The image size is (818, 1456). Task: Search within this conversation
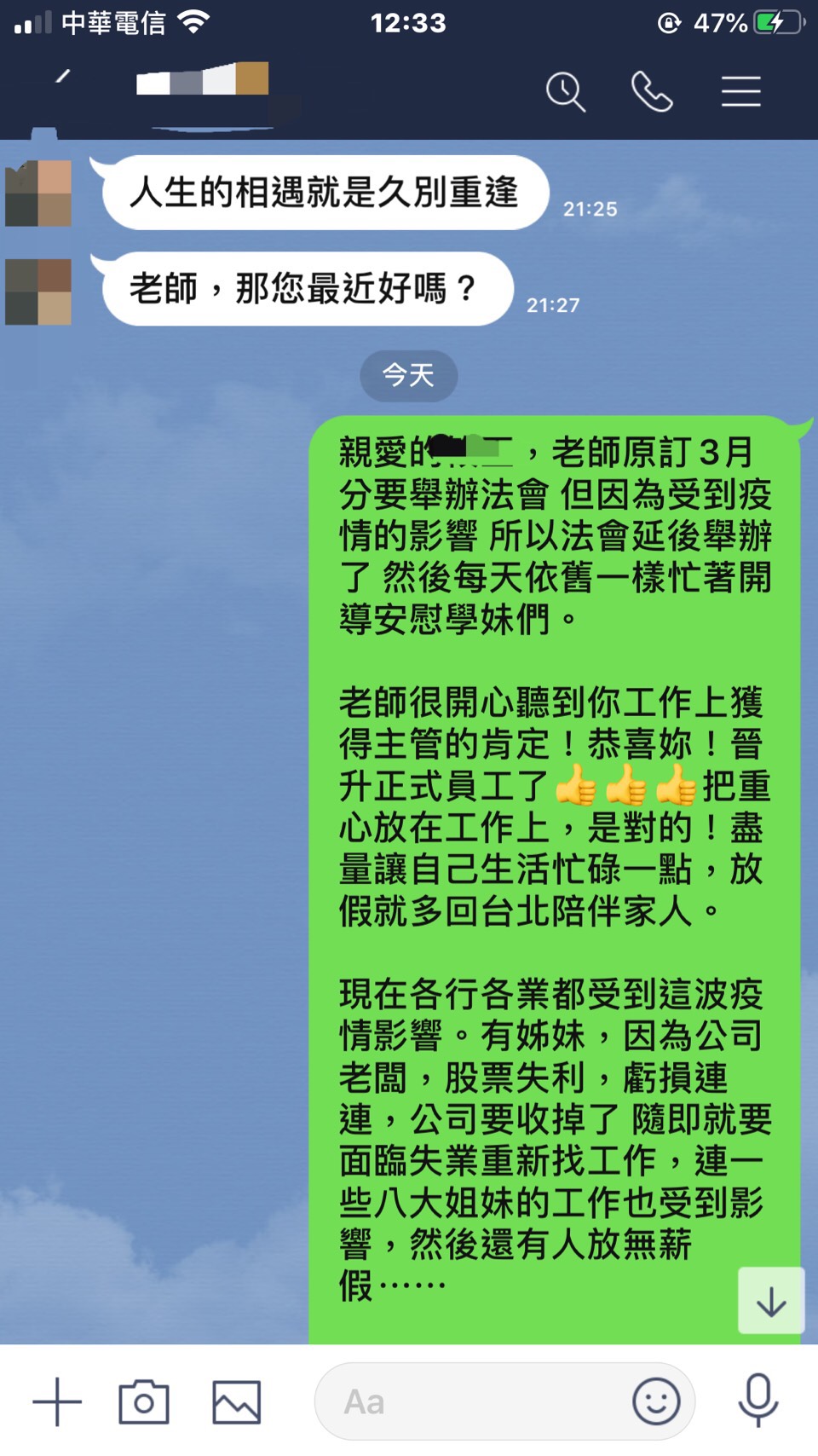[566, 91]
